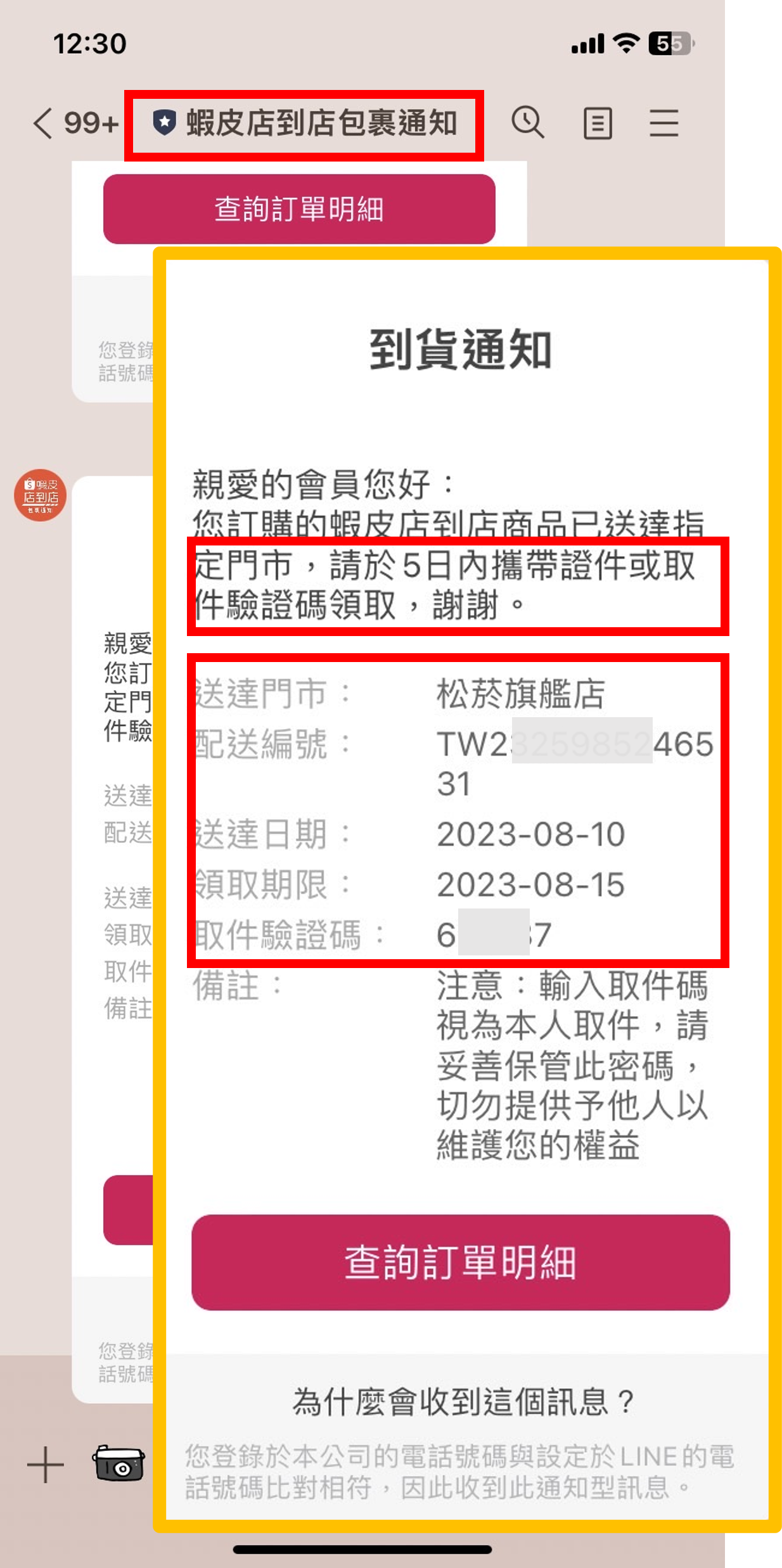The width and height of the screenshot is (782, 1568).
Task: Open the chat notes icon
Action: pos(598,123)
